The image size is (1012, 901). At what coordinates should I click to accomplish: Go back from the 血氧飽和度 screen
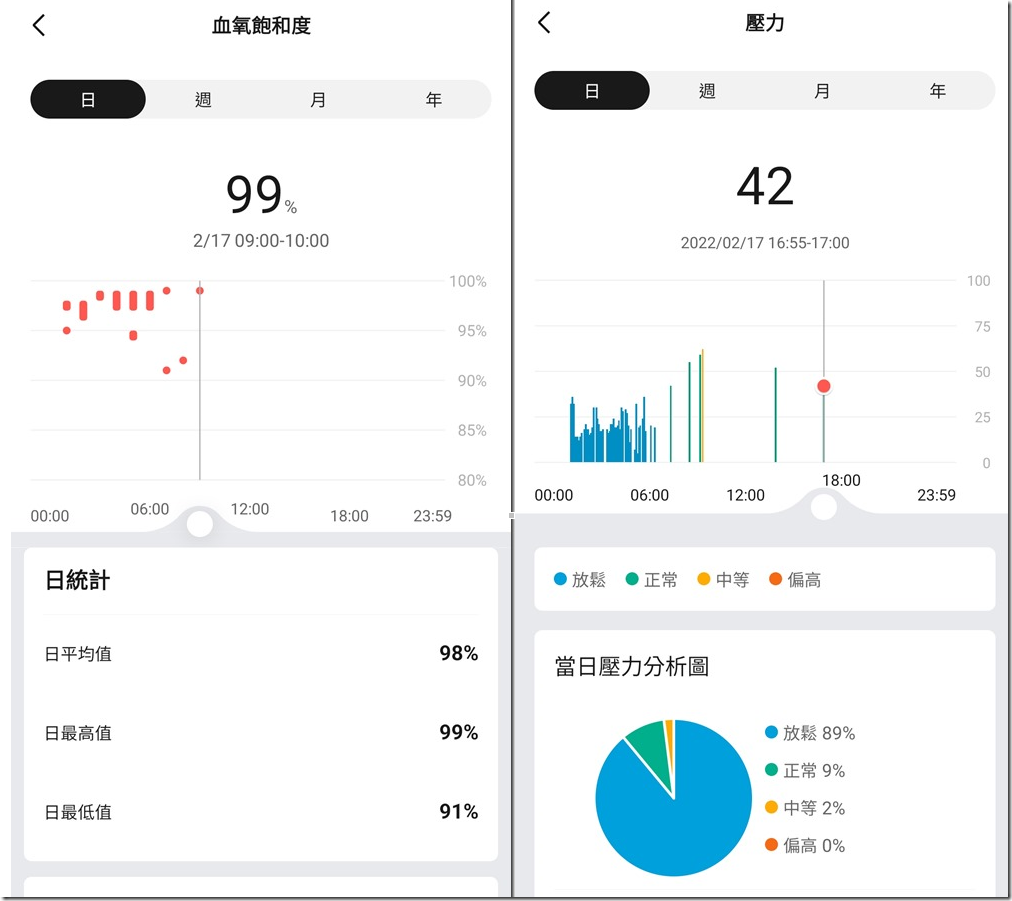(39, 25)
